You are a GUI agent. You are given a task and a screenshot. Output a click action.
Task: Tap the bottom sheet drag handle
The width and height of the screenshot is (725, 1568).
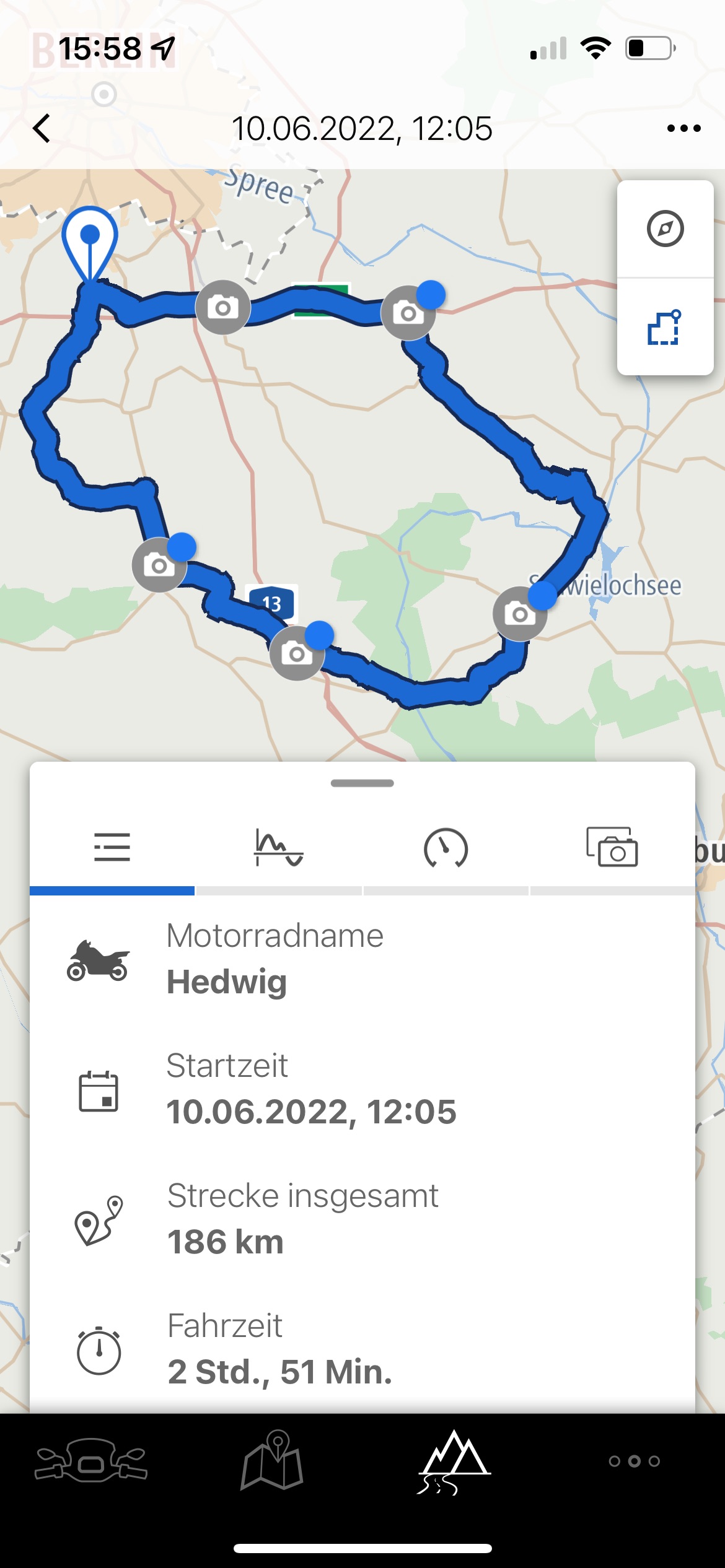[x=362, y=783]
